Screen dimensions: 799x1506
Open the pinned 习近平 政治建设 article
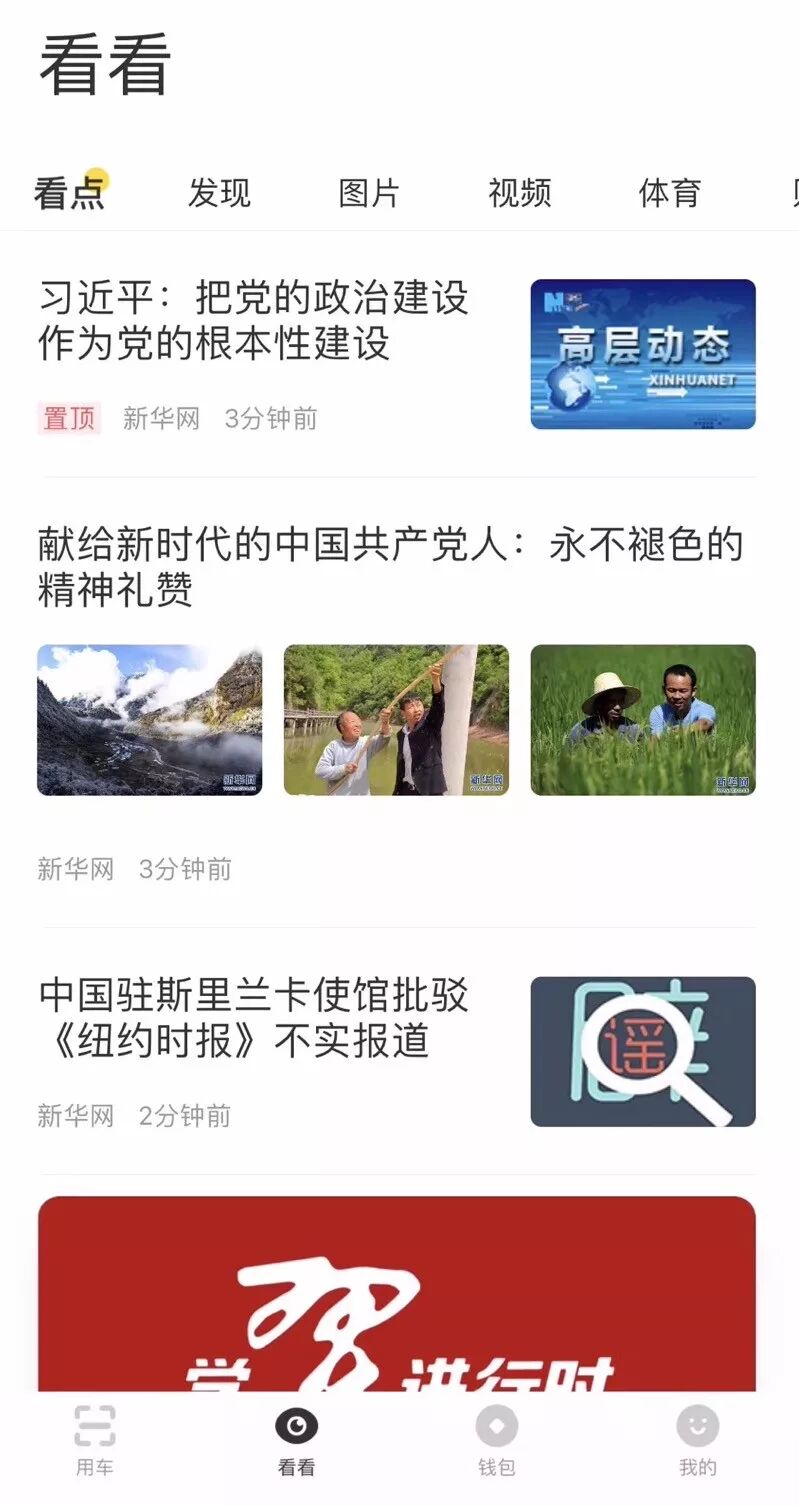coord(254,321)
